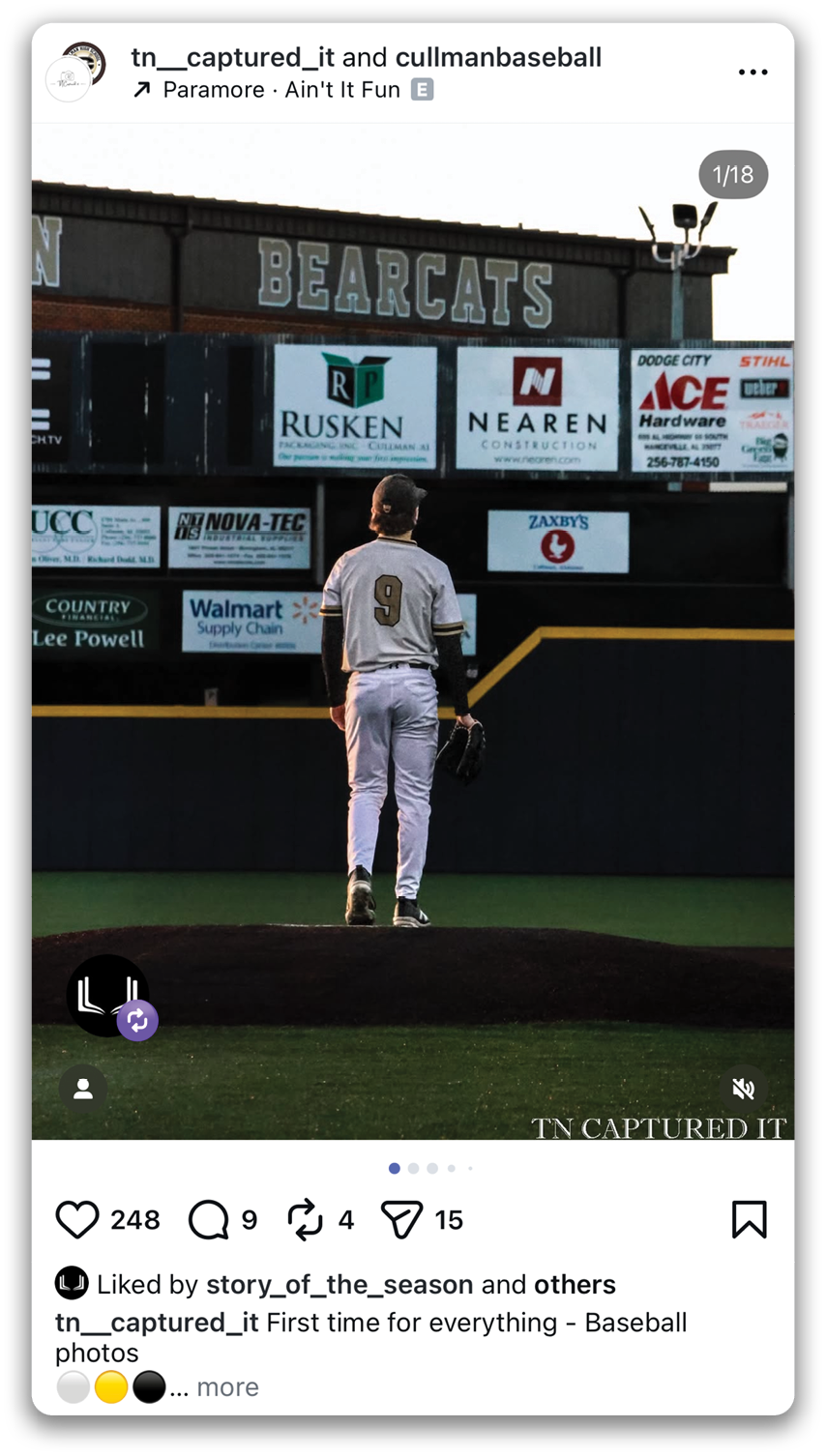View others who liked this post
Screen dimensions: 826x1456
tap(575, 1284)
